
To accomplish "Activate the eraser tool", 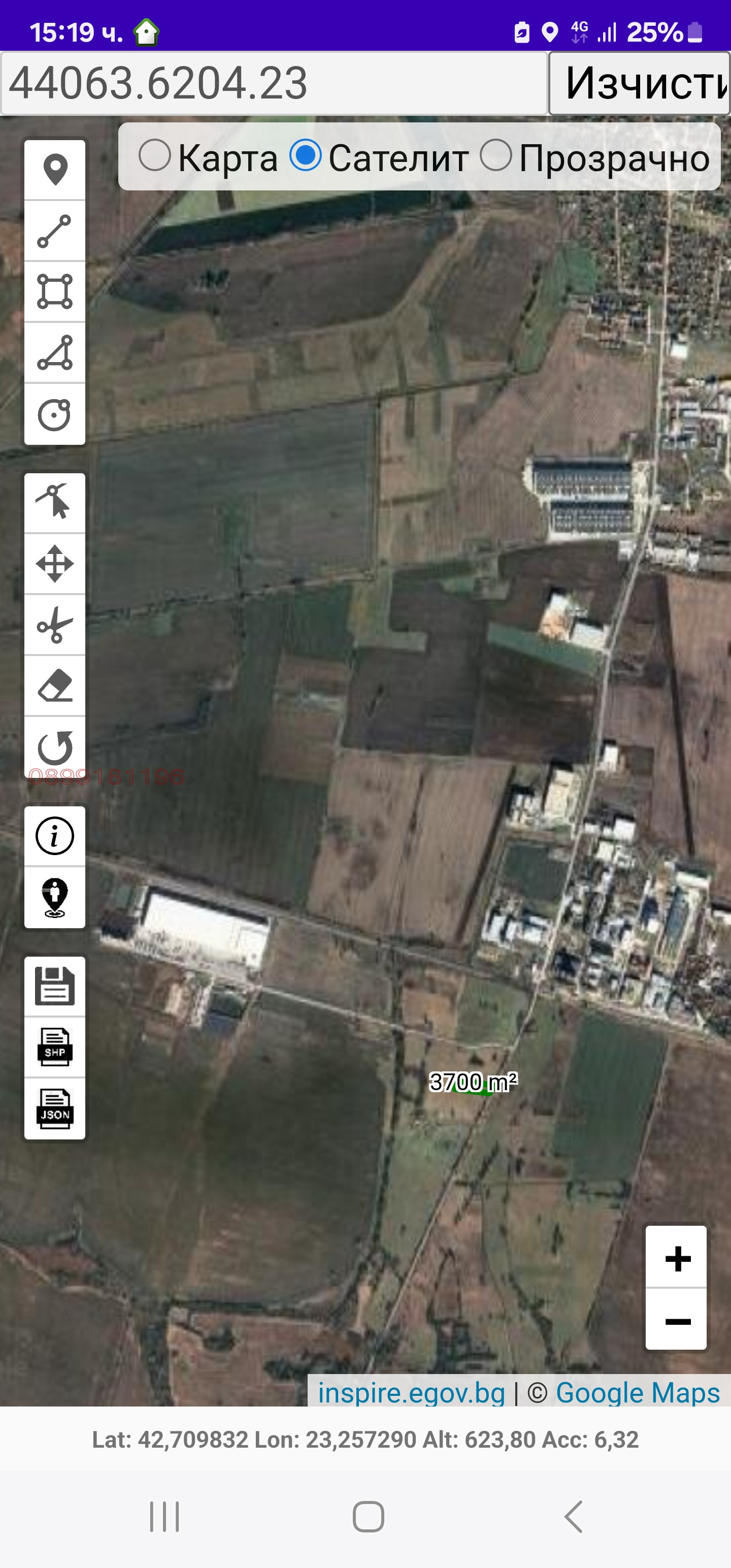I will point(55,687).
